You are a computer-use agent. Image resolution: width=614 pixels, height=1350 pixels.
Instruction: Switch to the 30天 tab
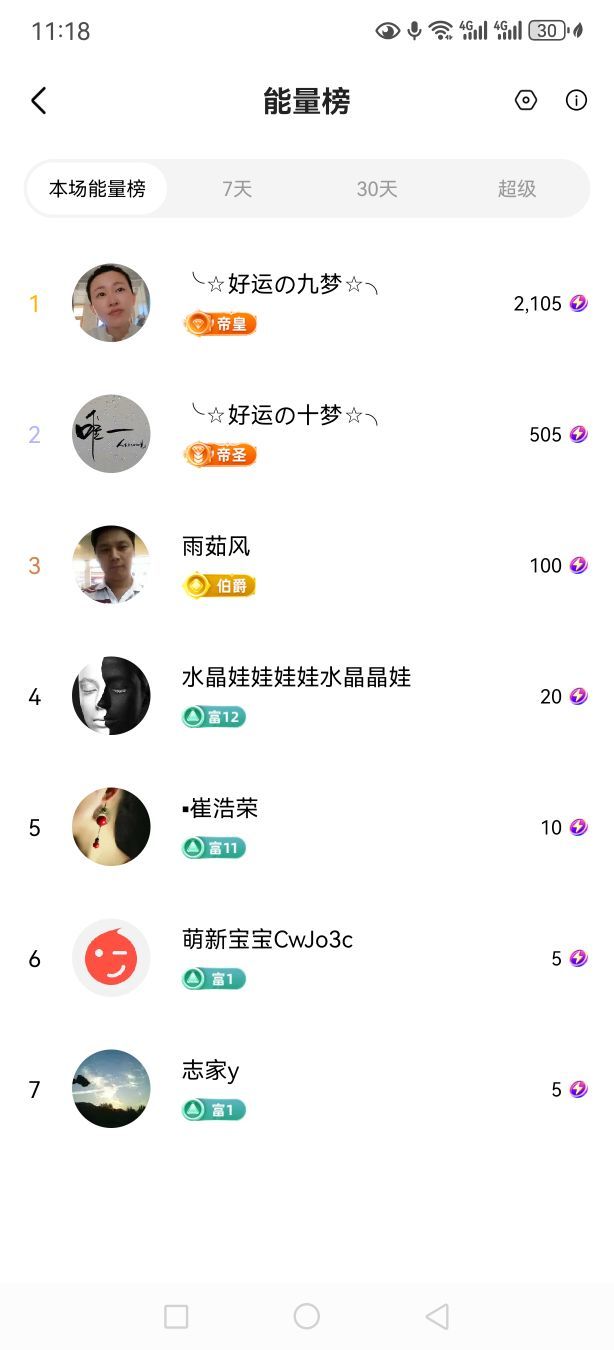coord(377,189)
